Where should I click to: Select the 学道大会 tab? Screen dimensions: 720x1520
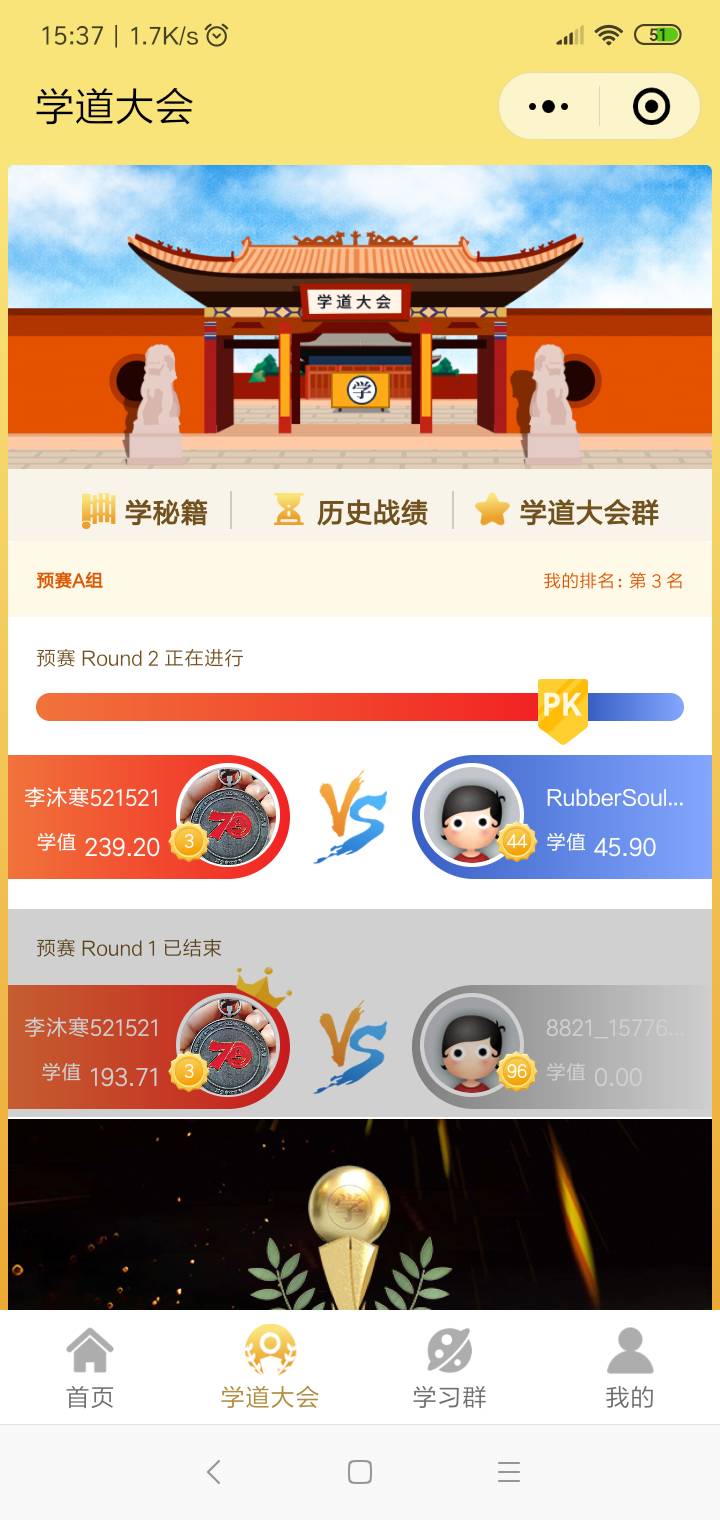point(270,1368)
